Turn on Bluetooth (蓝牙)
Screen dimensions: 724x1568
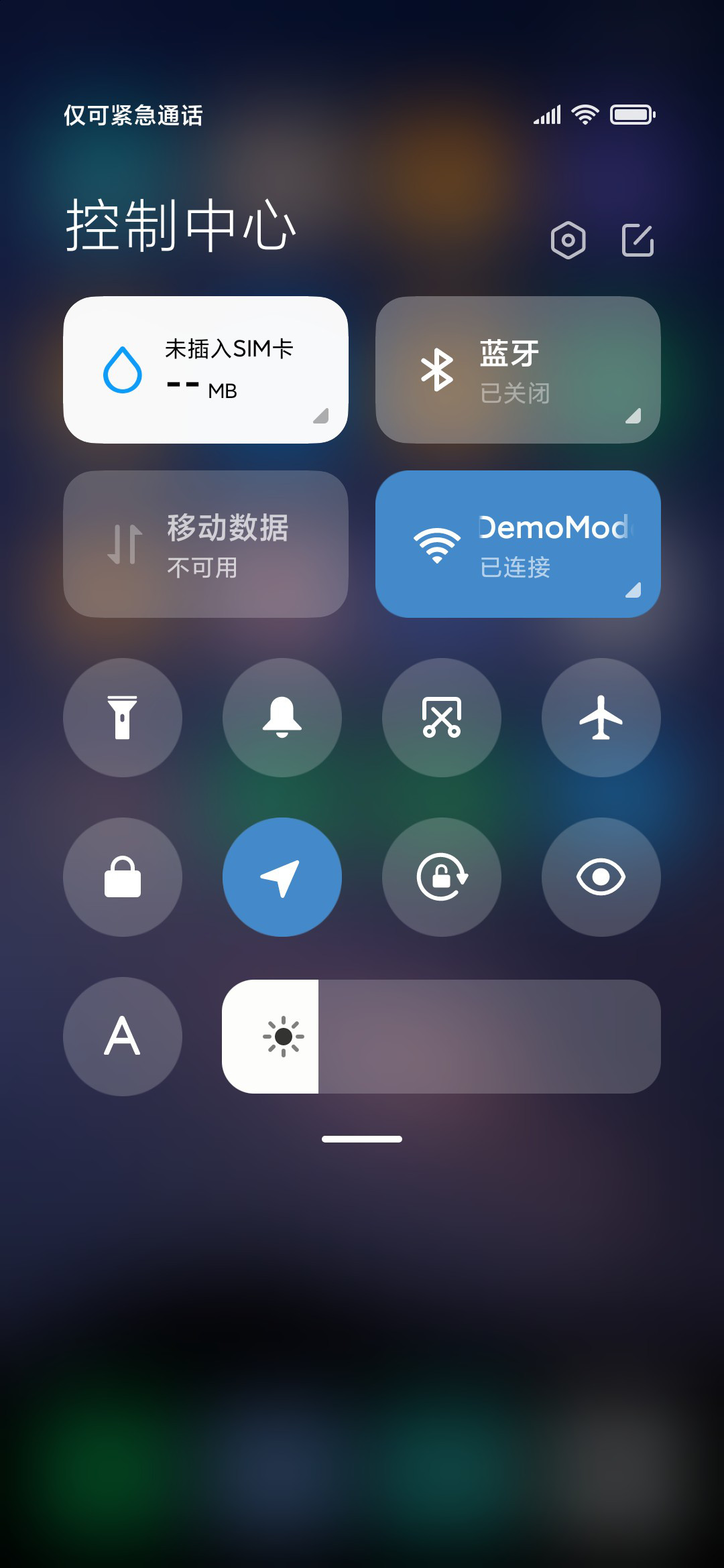(518, 370)
